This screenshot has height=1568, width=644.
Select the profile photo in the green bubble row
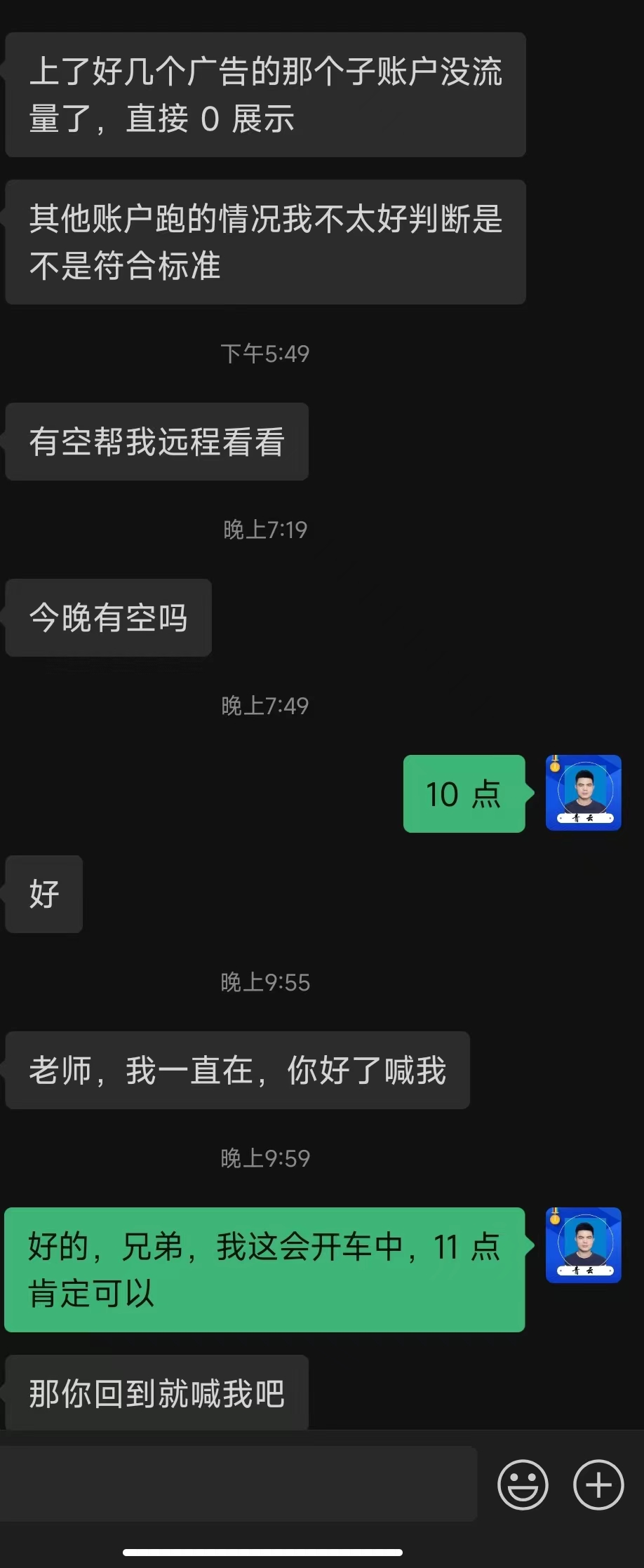pos(583,793)
